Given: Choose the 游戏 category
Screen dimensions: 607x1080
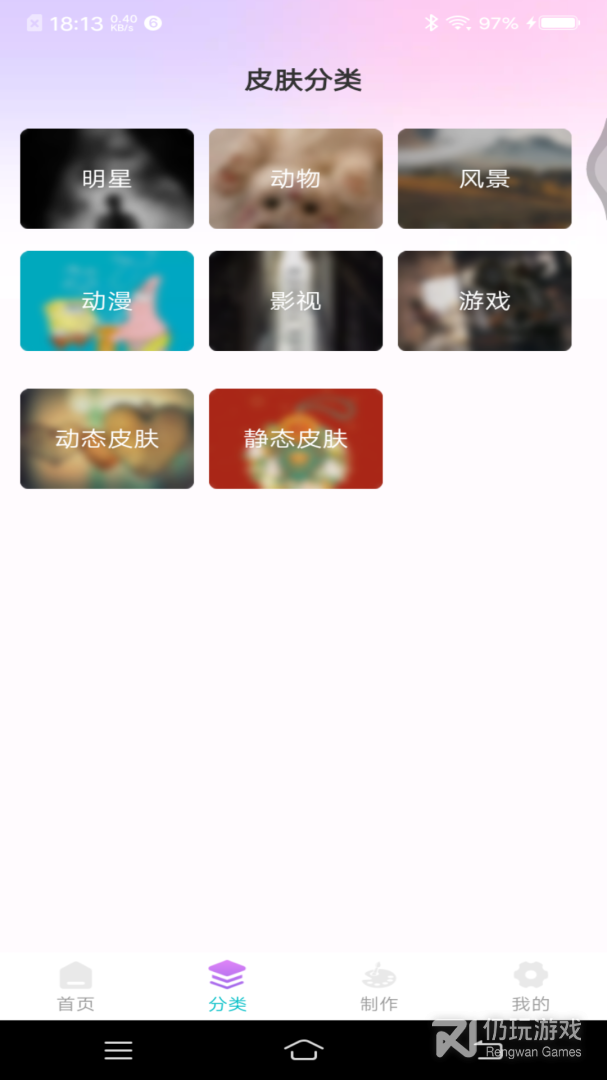Looking at the screenshot, I should coord(484,301).
